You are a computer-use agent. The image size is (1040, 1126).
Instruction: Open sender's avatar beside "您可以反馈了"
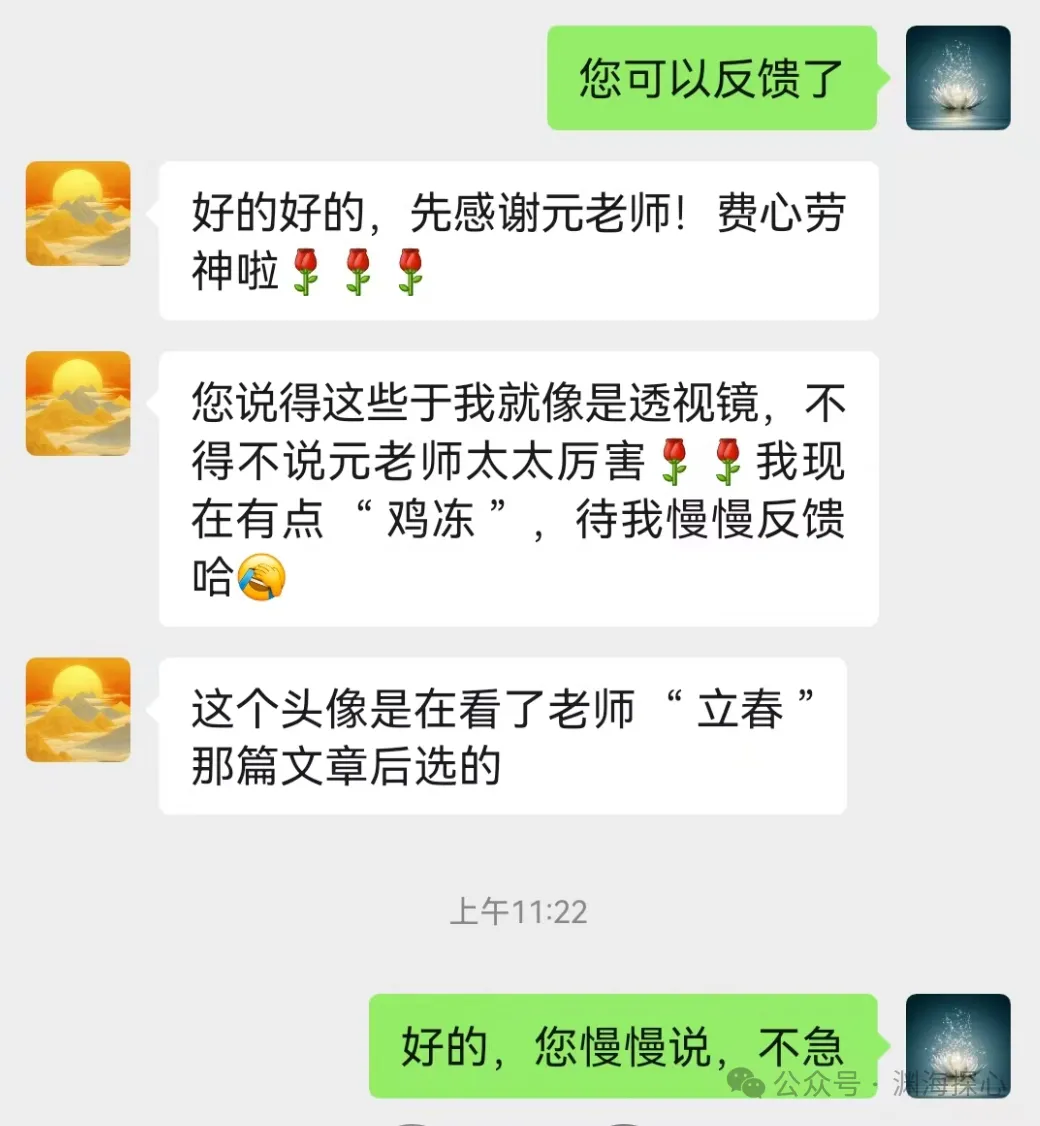click(x=957, y=78)
